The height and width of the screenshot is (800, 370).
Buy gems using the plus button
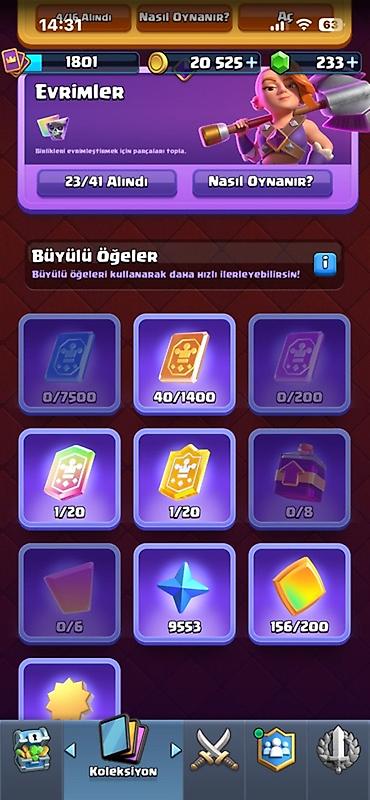coord(352,63)
